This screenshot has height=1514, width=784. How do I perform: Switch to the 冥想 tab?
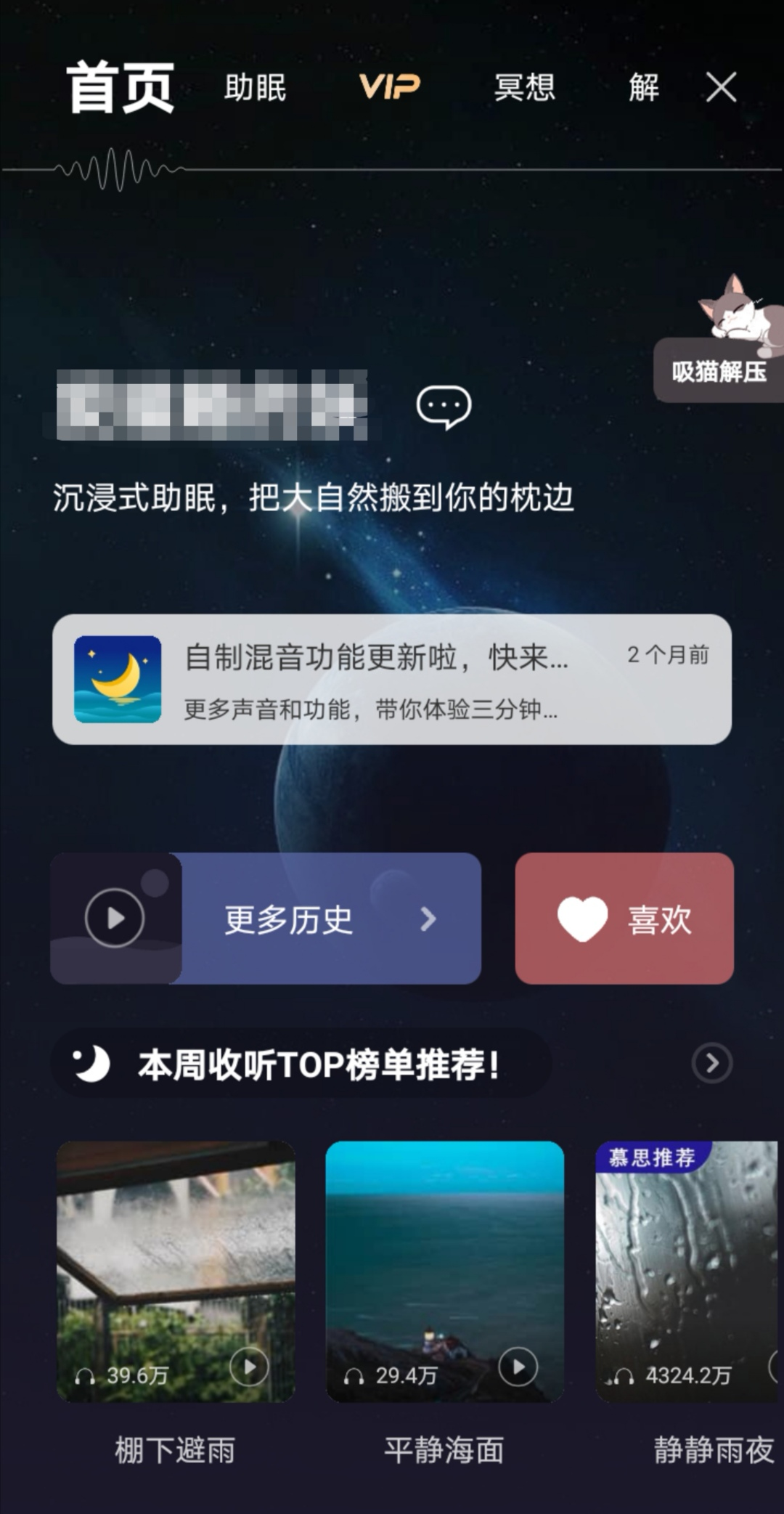coord(524,88)
